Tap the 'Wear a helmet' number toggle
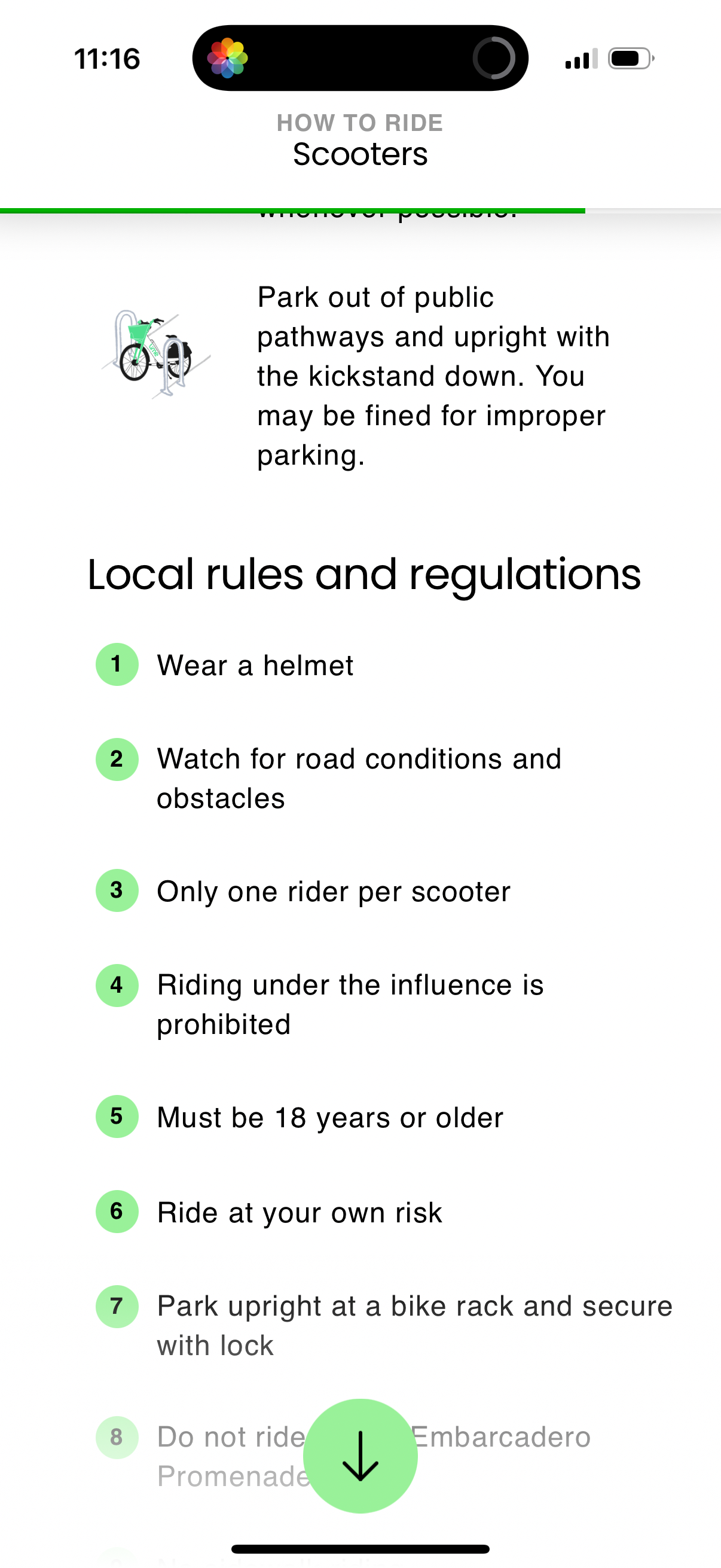 [116, 665]
